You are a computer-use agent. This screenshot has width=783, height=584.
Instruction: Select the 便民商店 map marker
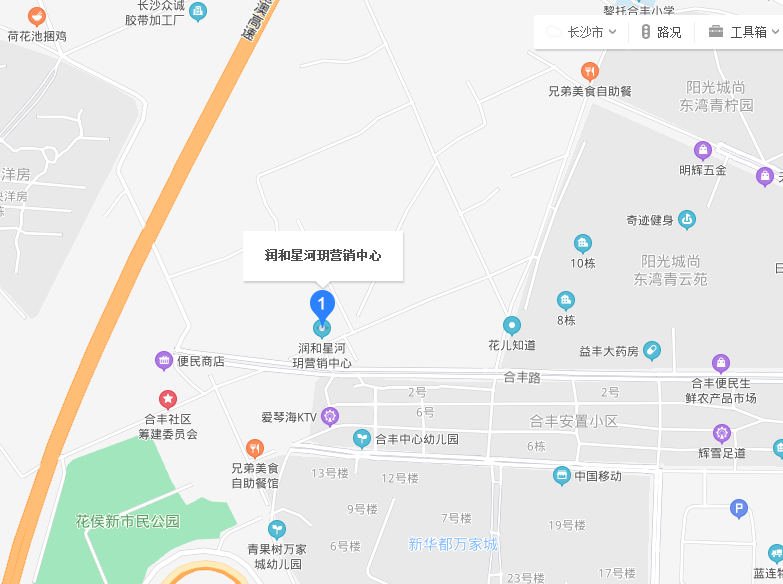click(x=164, y=361)
